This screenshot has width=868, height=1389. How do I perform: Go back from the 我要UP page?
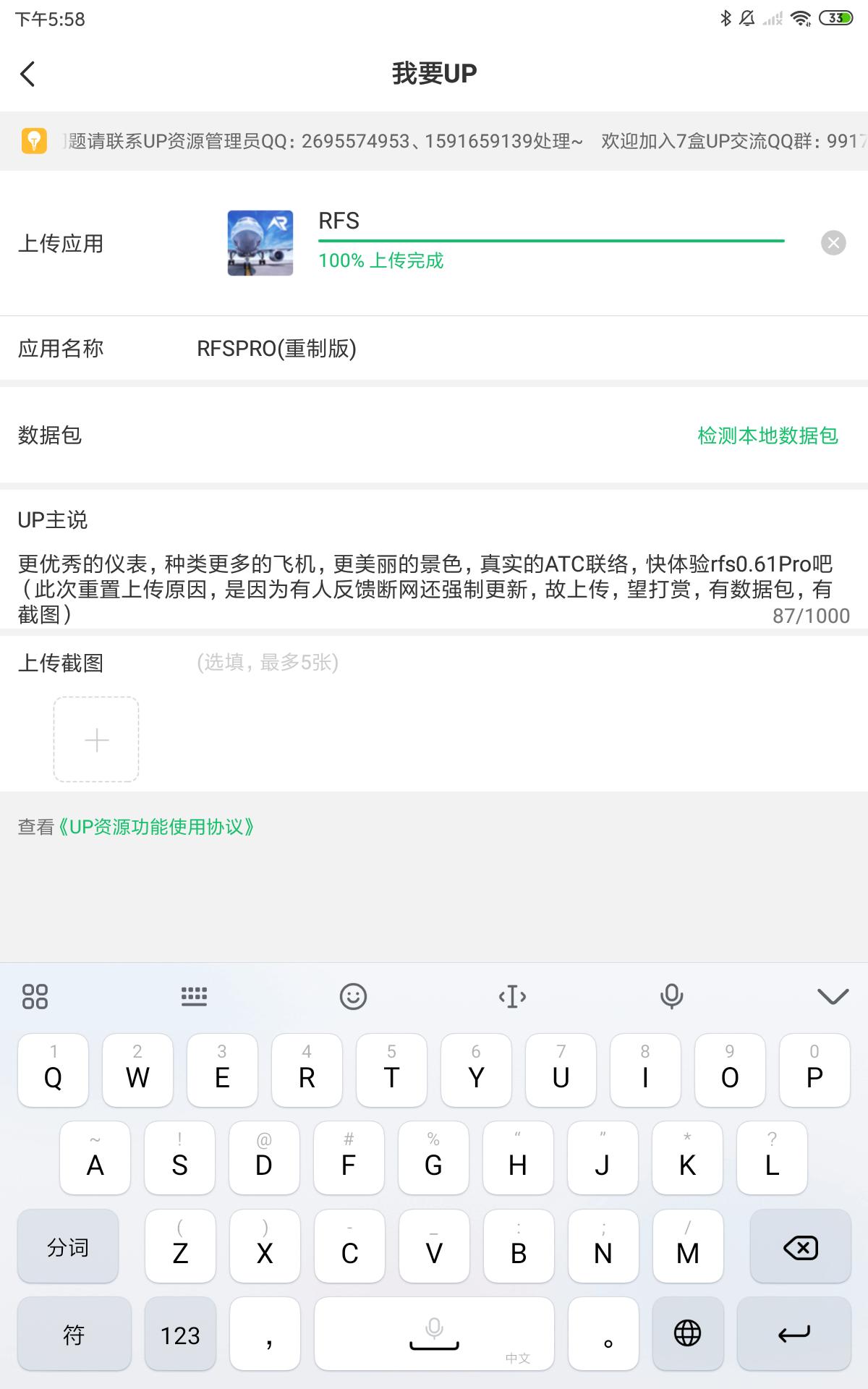[x=27, y=74]
